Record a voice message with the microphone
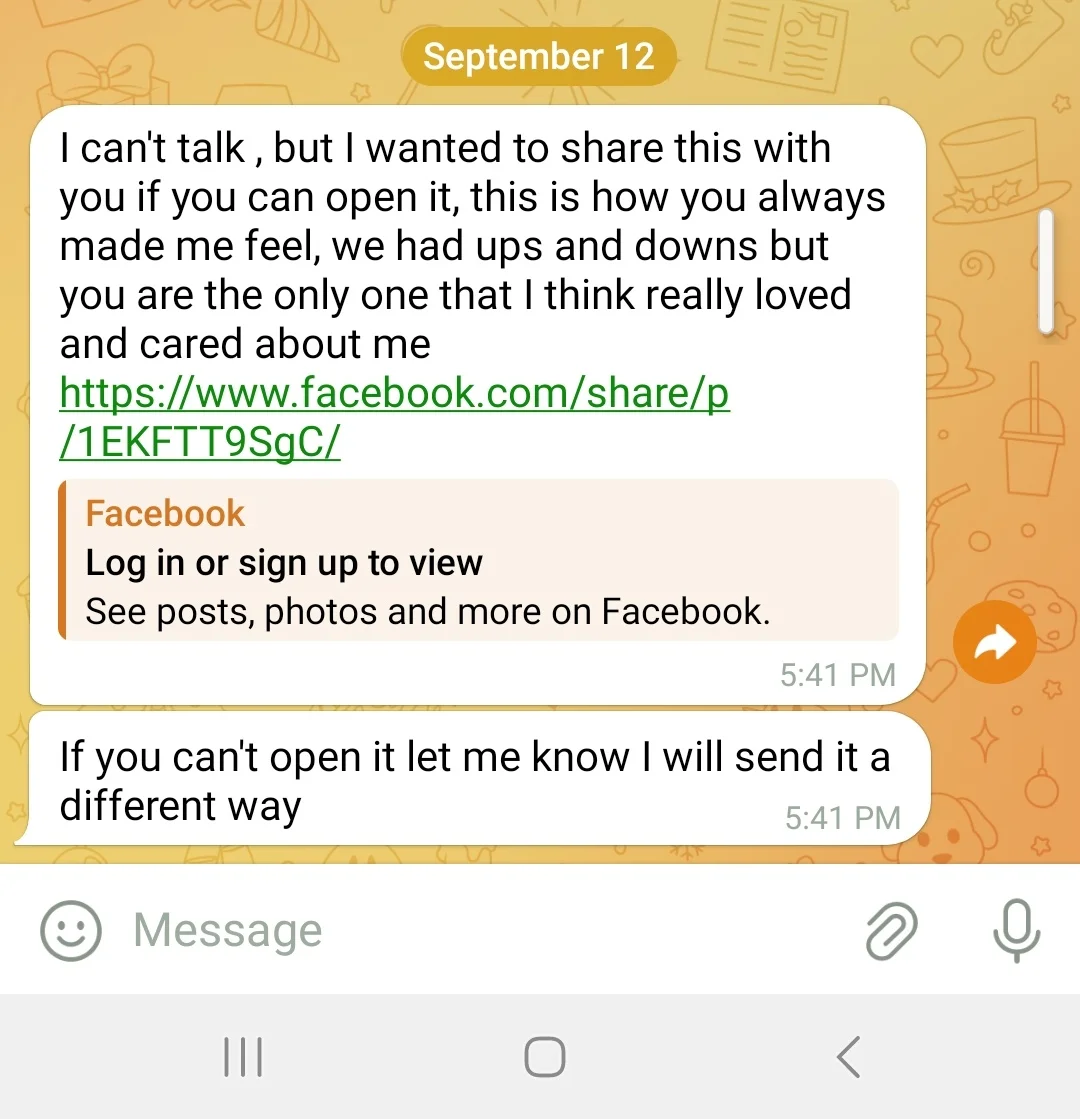 point(1016,931)
